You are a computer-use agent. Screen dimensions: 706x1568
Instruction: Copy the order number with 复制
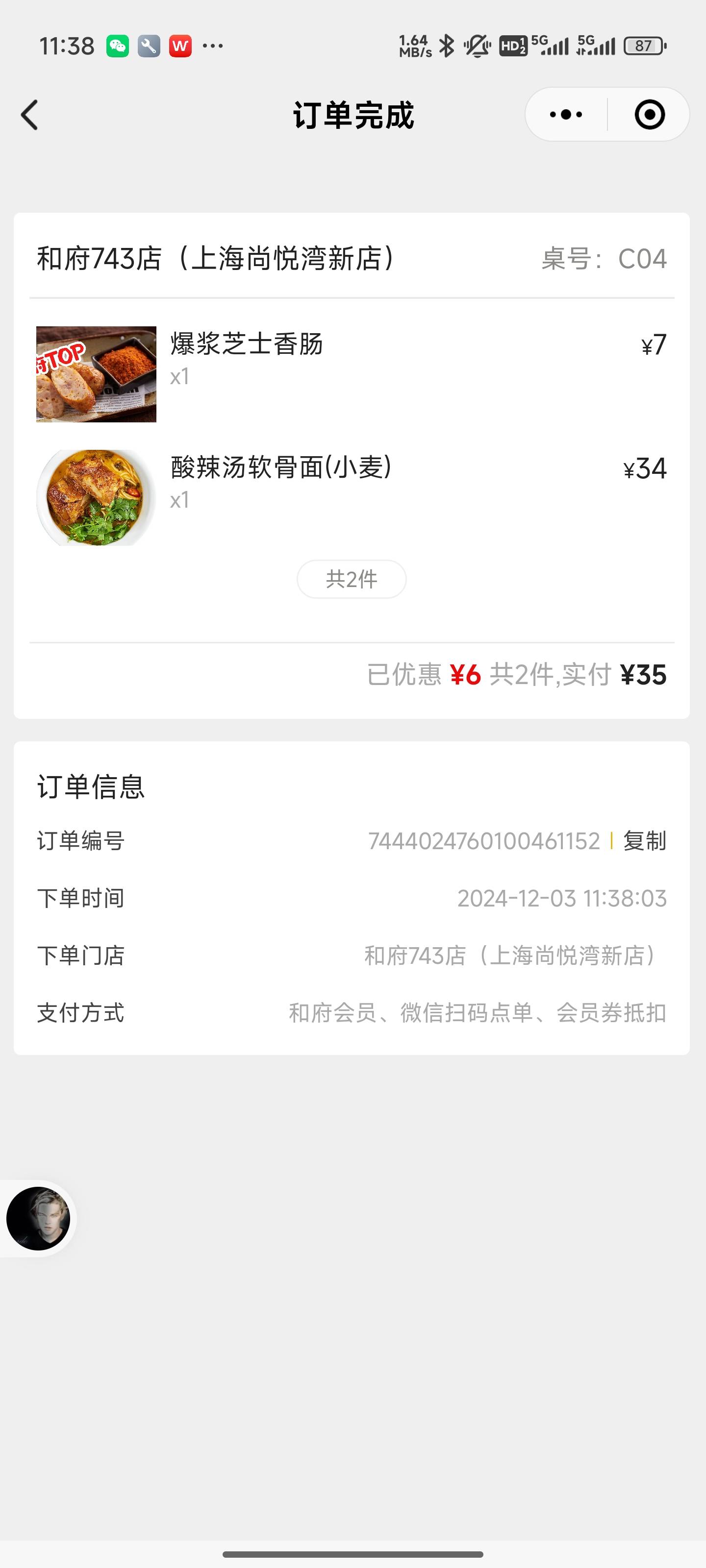coord(645,841)
